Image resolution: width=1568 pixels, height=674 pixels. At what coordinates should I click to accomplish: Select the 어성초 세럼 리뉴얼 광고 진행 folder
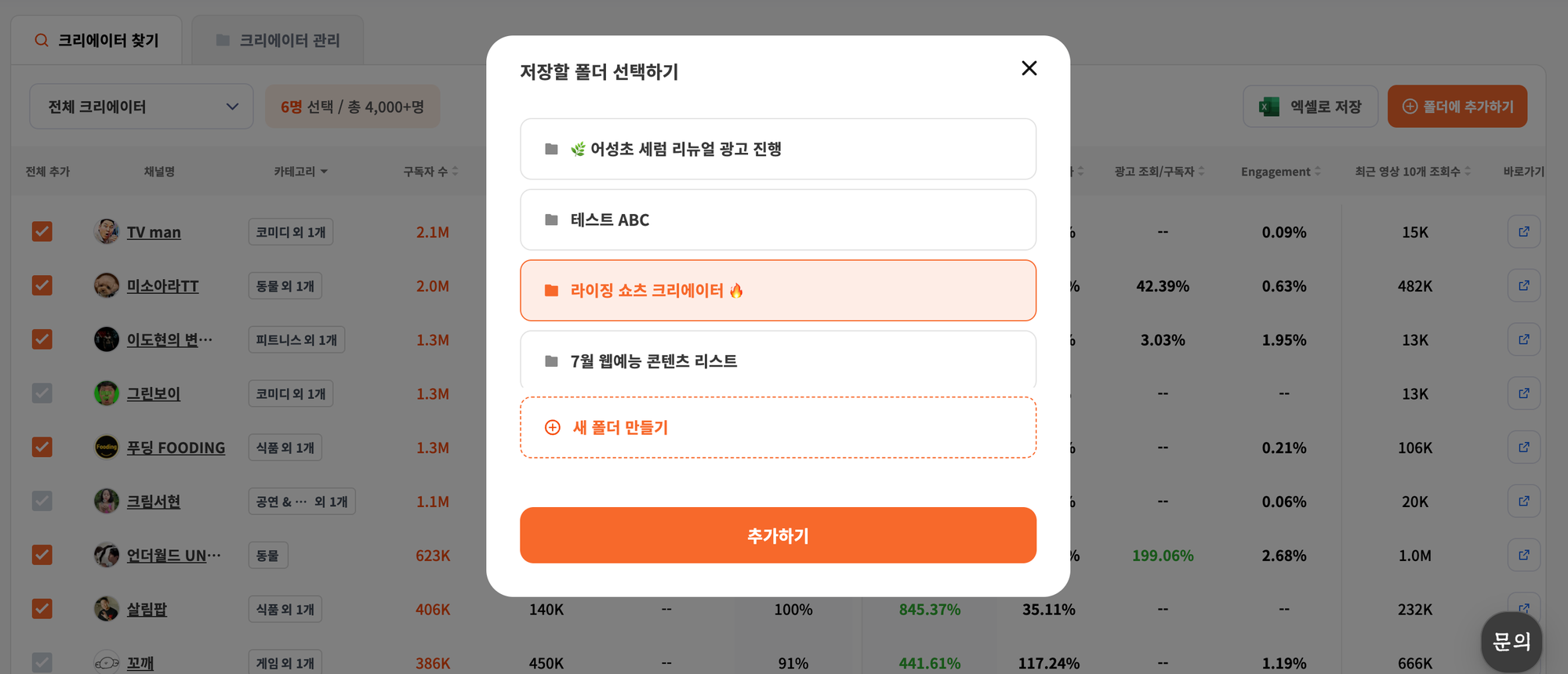tap(778, 149)
